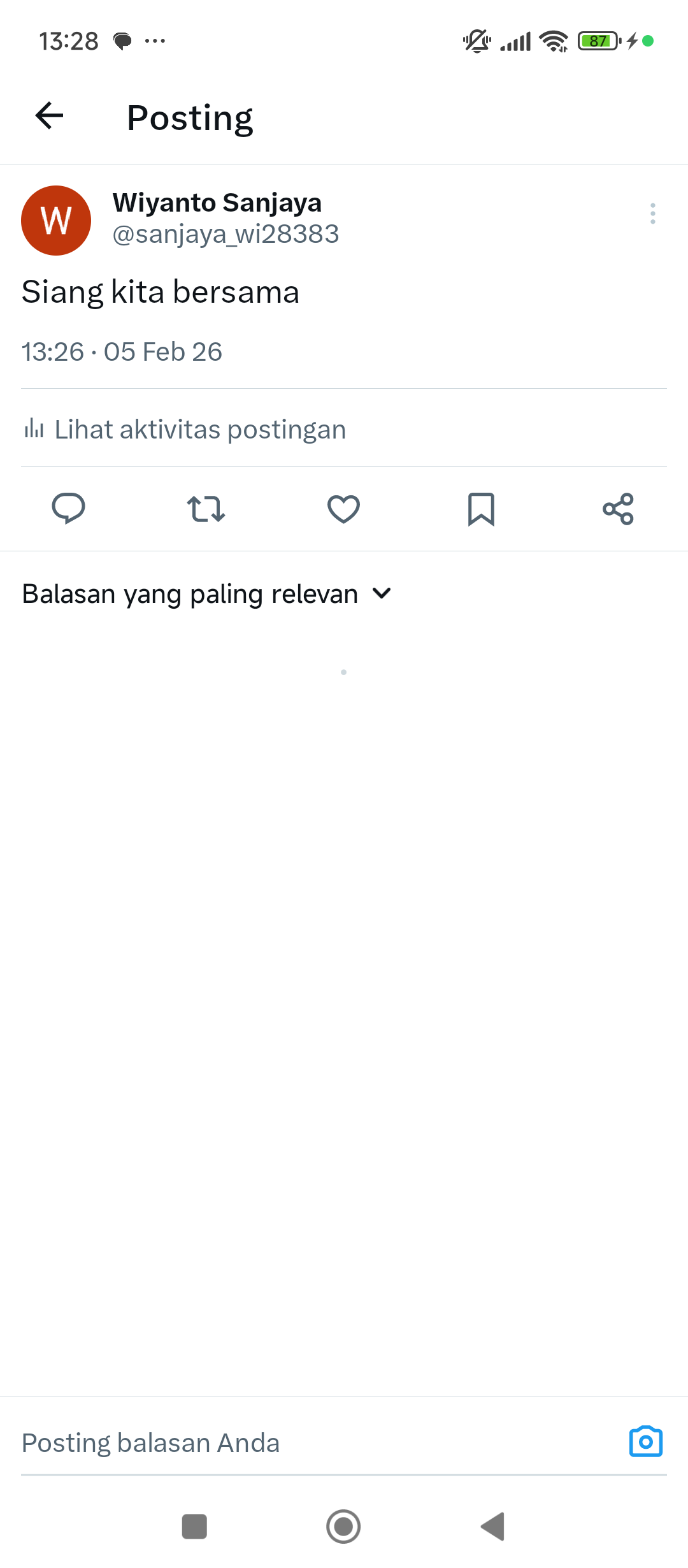The width and height of the screenshot is (688, 1568).
Task: Like the post "Siang kita bersama"
Action: [x=343, y=509]
